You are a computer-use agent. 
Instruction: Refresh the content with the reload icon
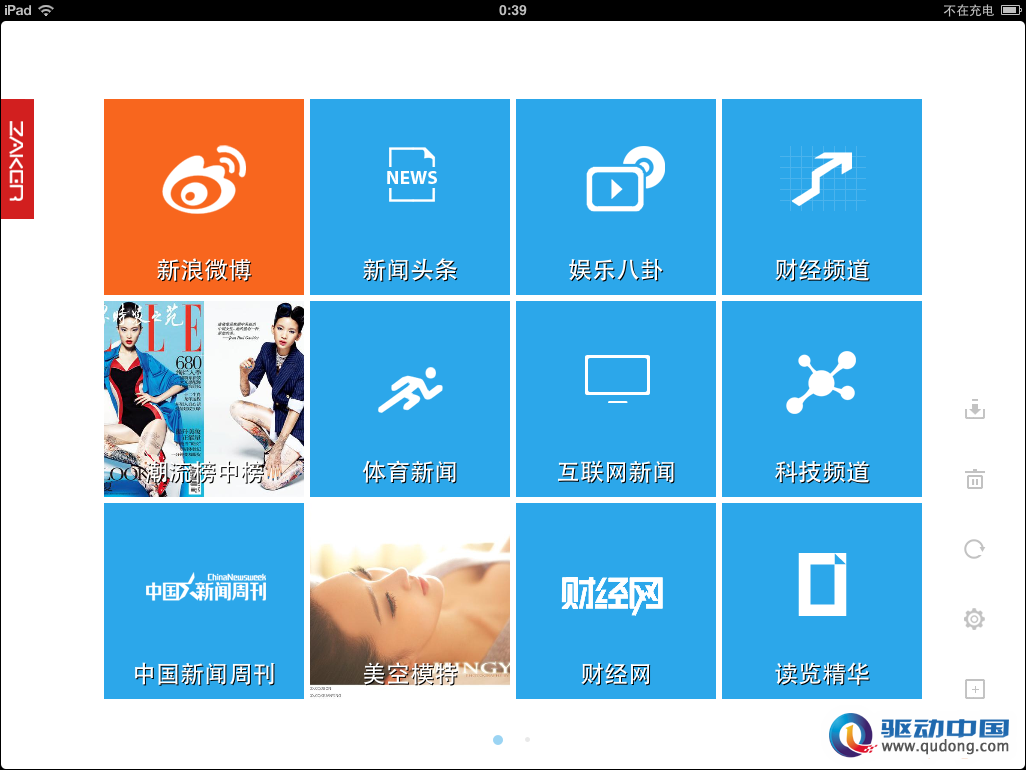(x=975, y=549)
